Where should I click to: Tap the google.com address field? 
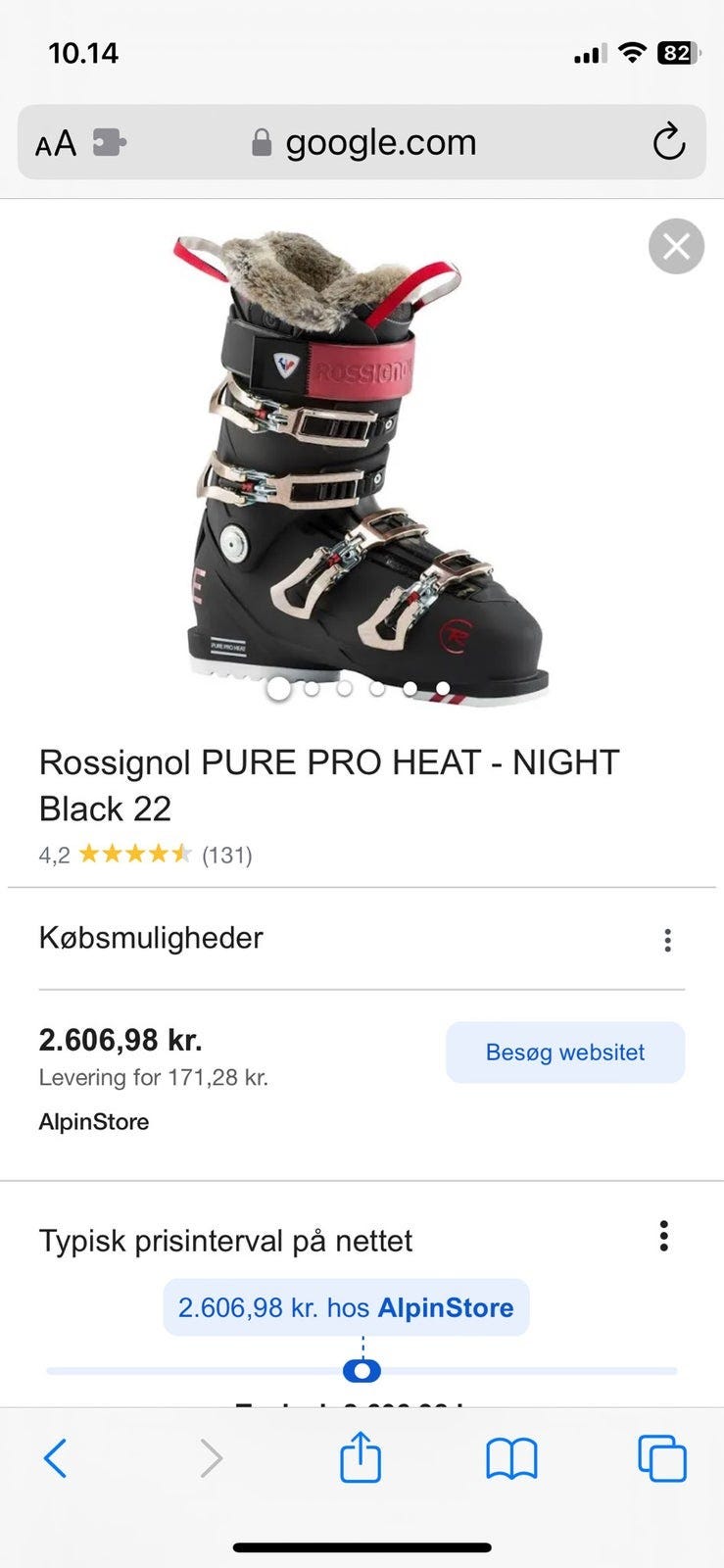(x=362, y=142)
